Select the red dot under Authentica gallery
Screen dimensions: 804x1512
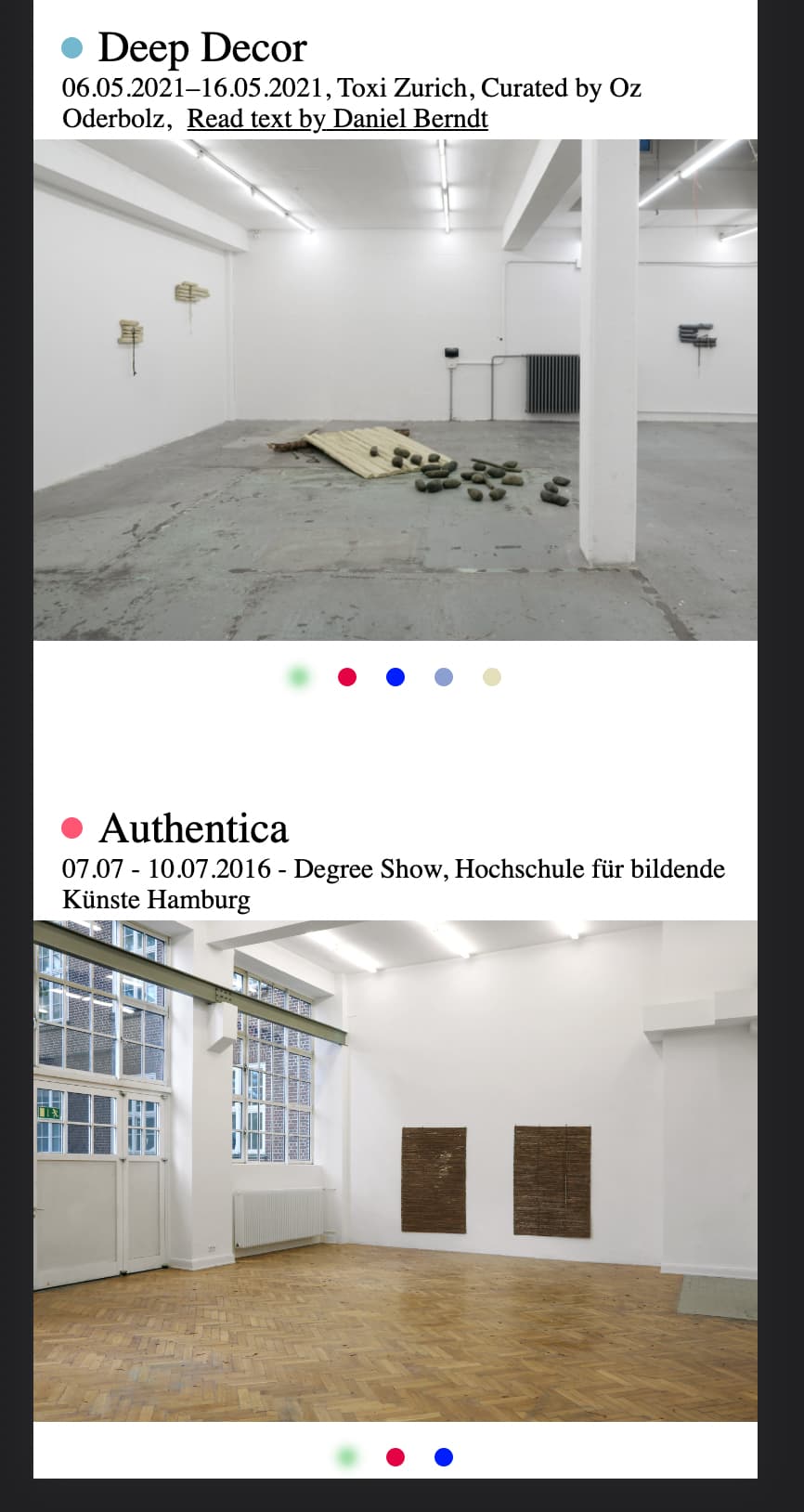(x=396, y=1457)
